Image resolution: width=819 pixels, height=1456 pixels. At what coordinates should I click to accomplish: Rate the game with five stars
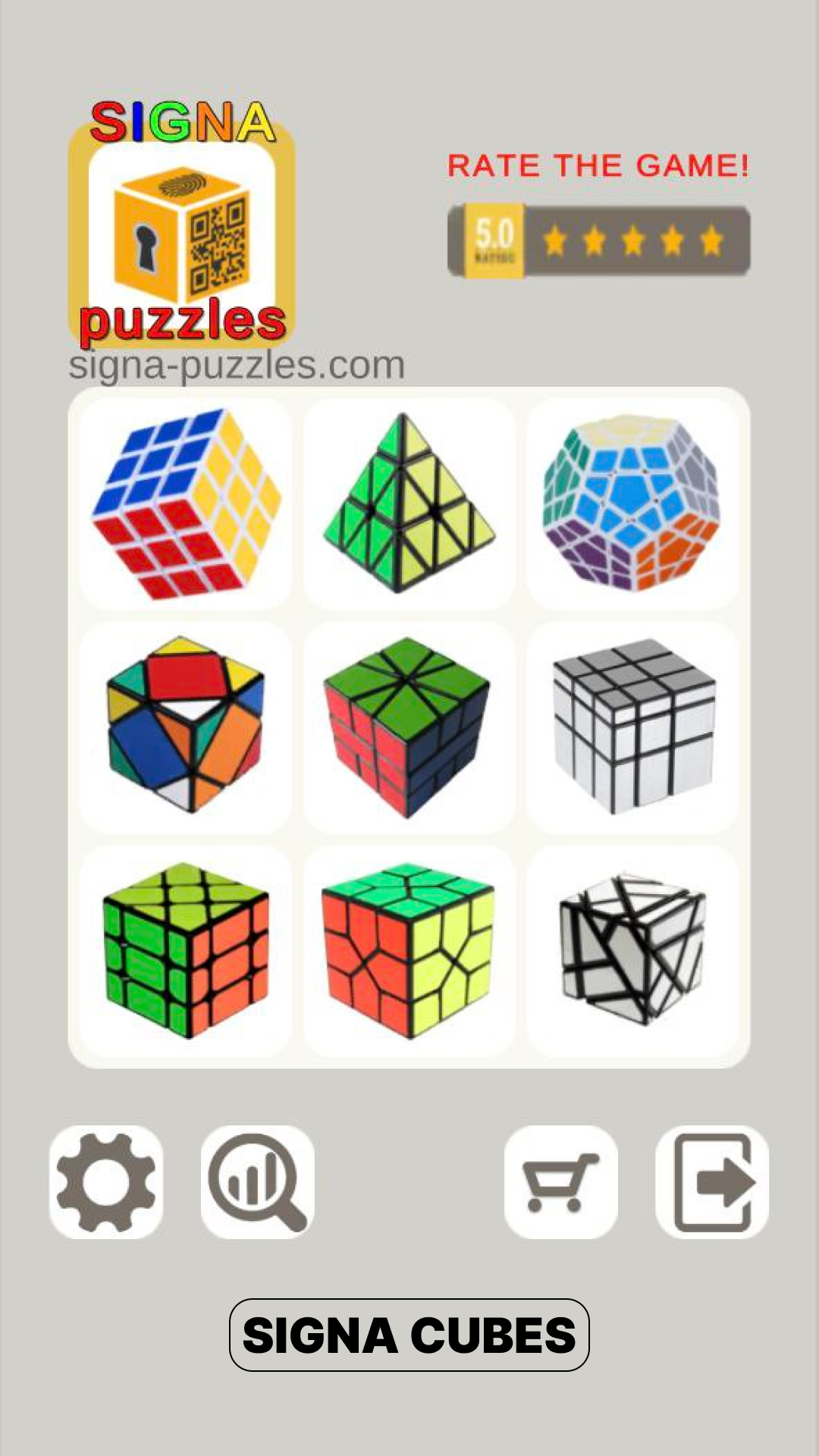pyautogui.click(x=599, y=240)
